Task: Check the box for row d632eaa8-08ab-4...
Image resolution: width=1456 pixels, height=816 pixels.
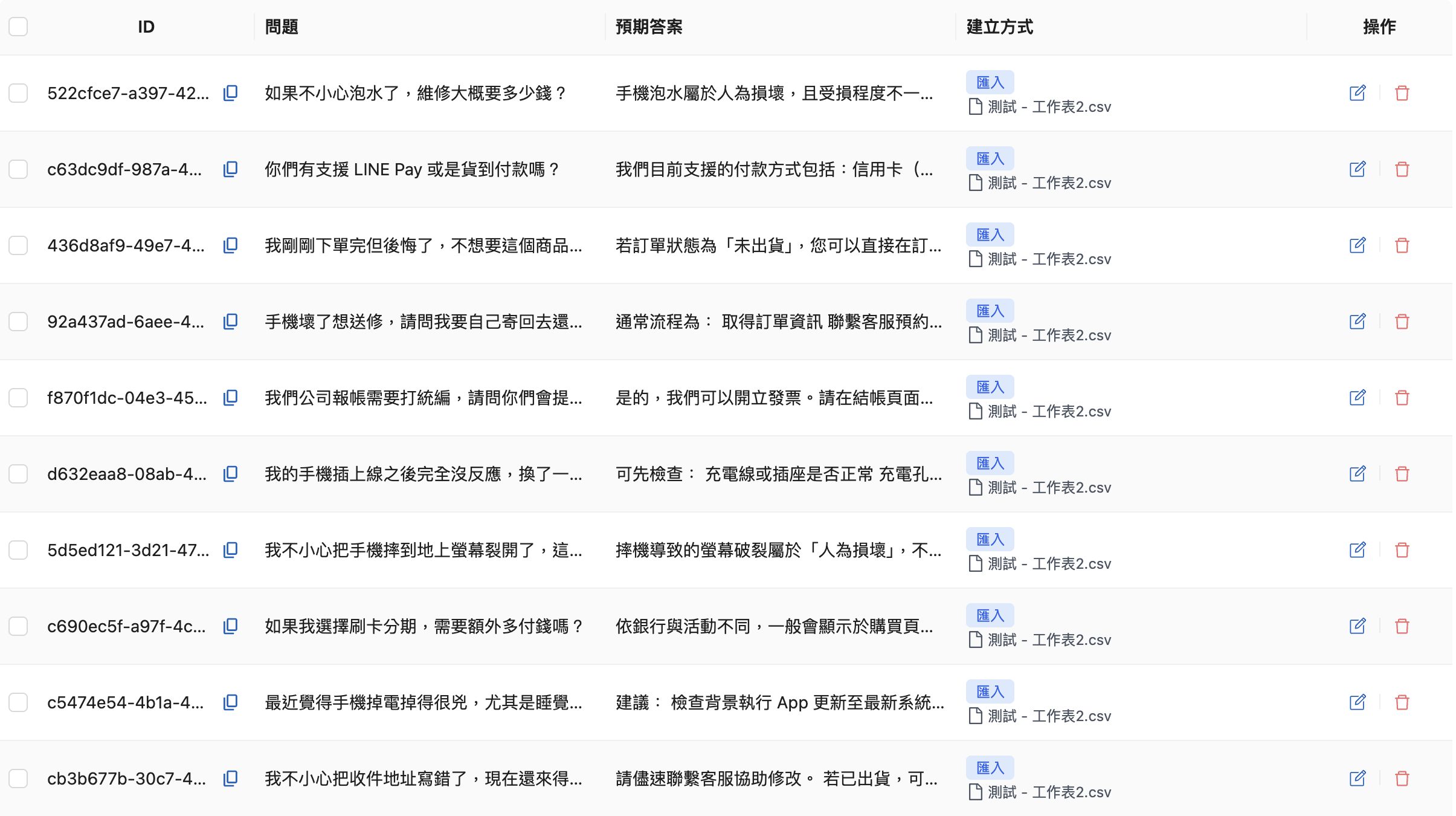Action: (x=18, y=474)
